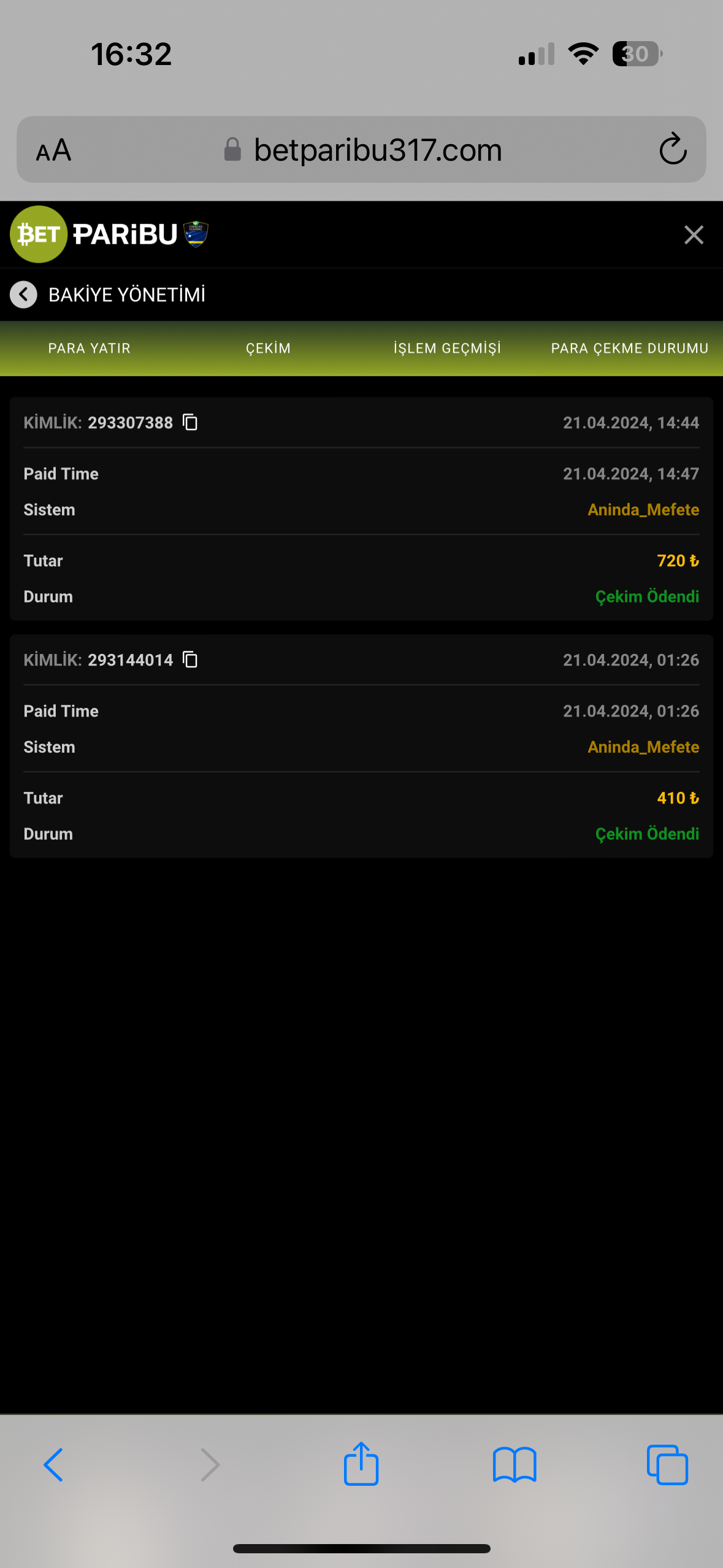Open the Çekim tab
Image resolution: width=723 pixels, height=1568 pixels.
[268, 348]
